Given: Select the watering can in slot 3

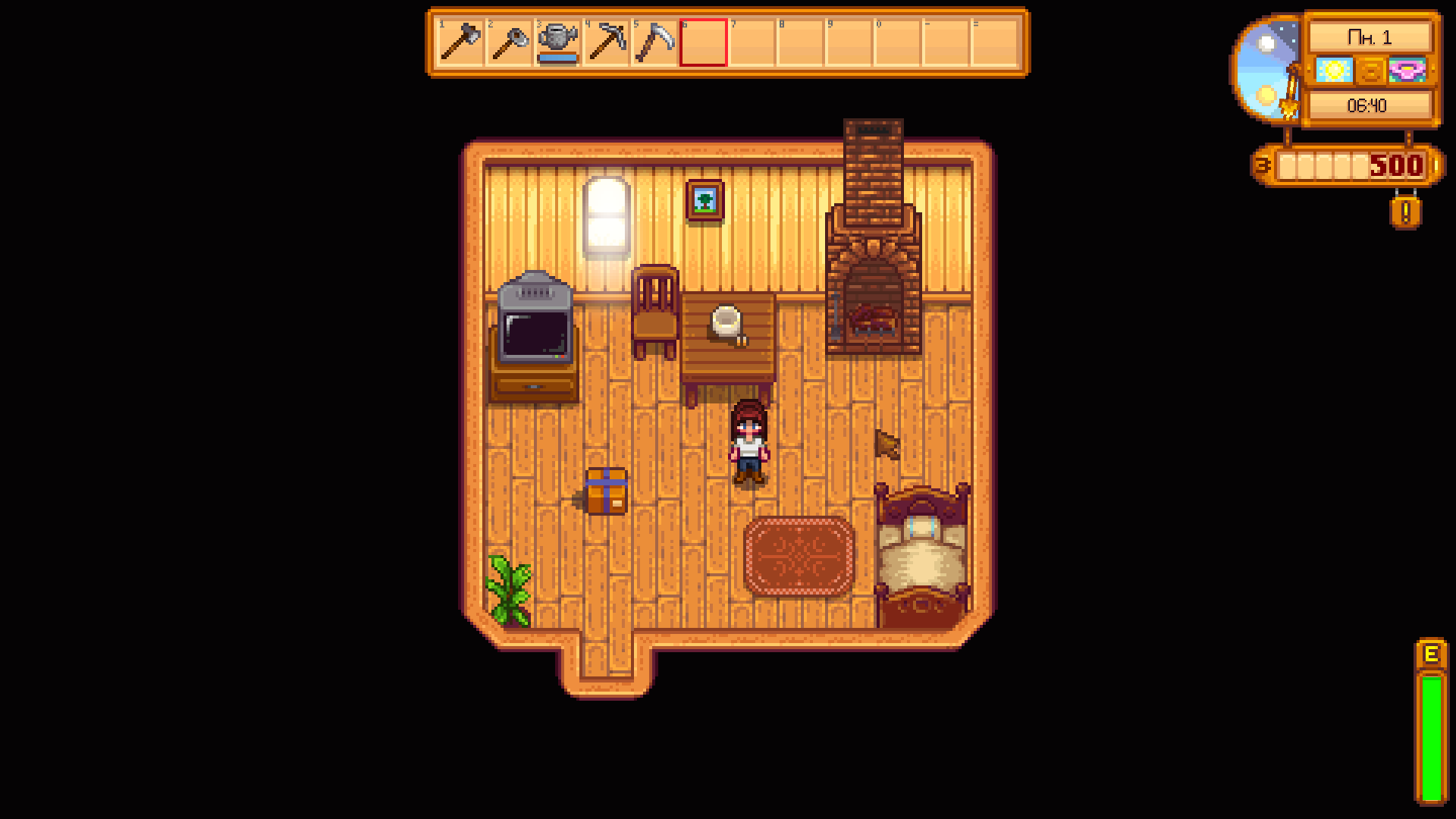Looking at the screenshot, I should tap(557, 42).
